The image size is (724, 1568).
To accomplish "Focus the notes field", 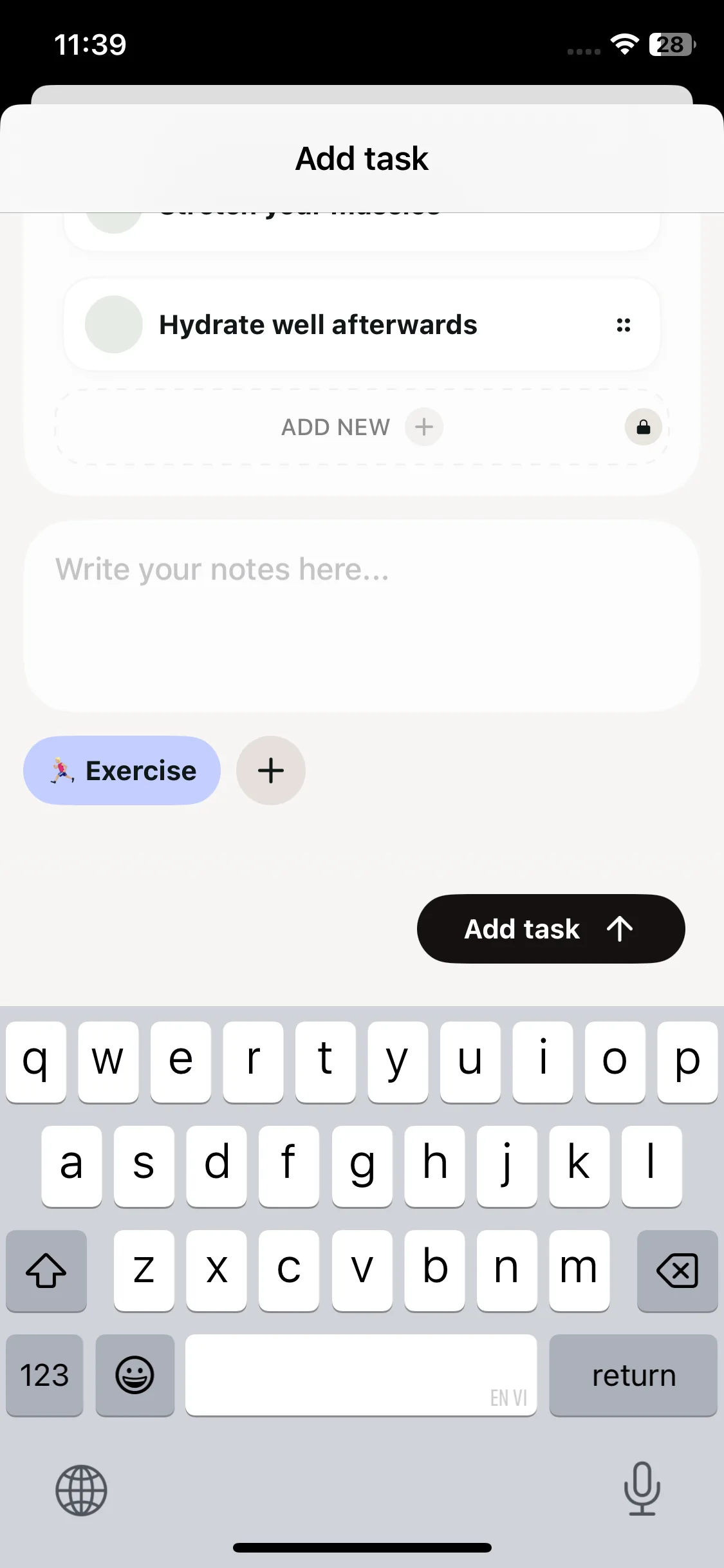I will pos(362,616).
